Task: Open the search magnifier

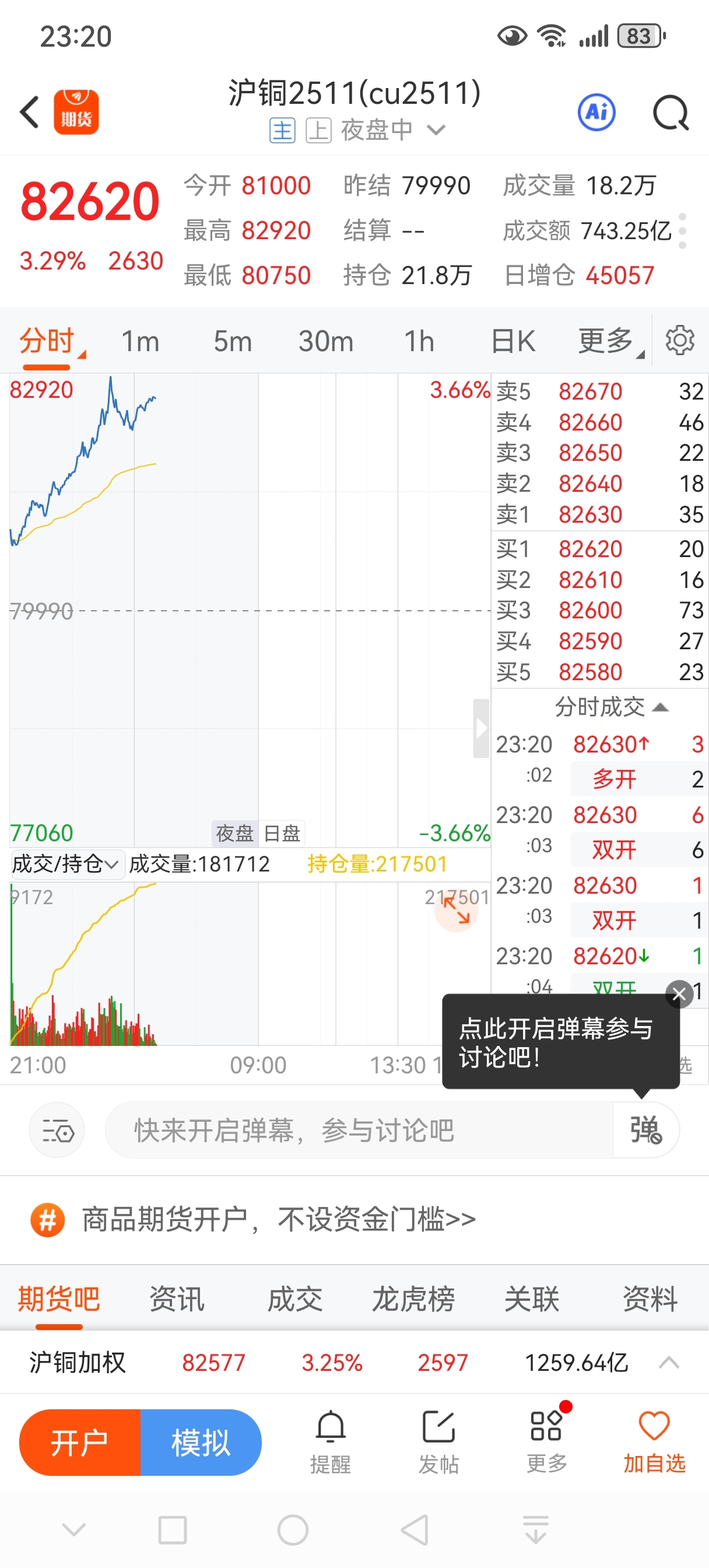Action: pos(671,113)
